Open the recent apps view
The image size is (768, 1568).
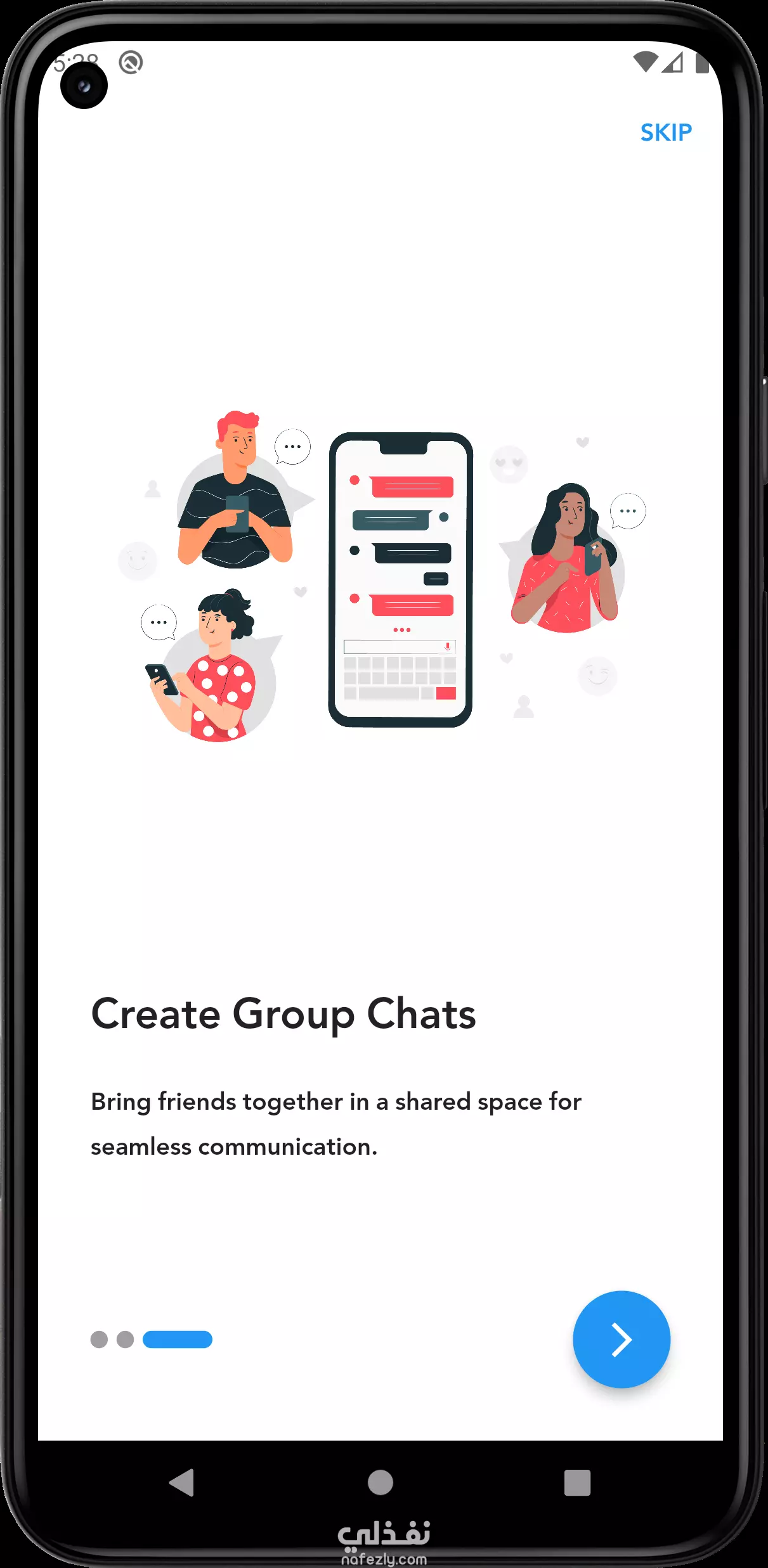(577, 1482)
